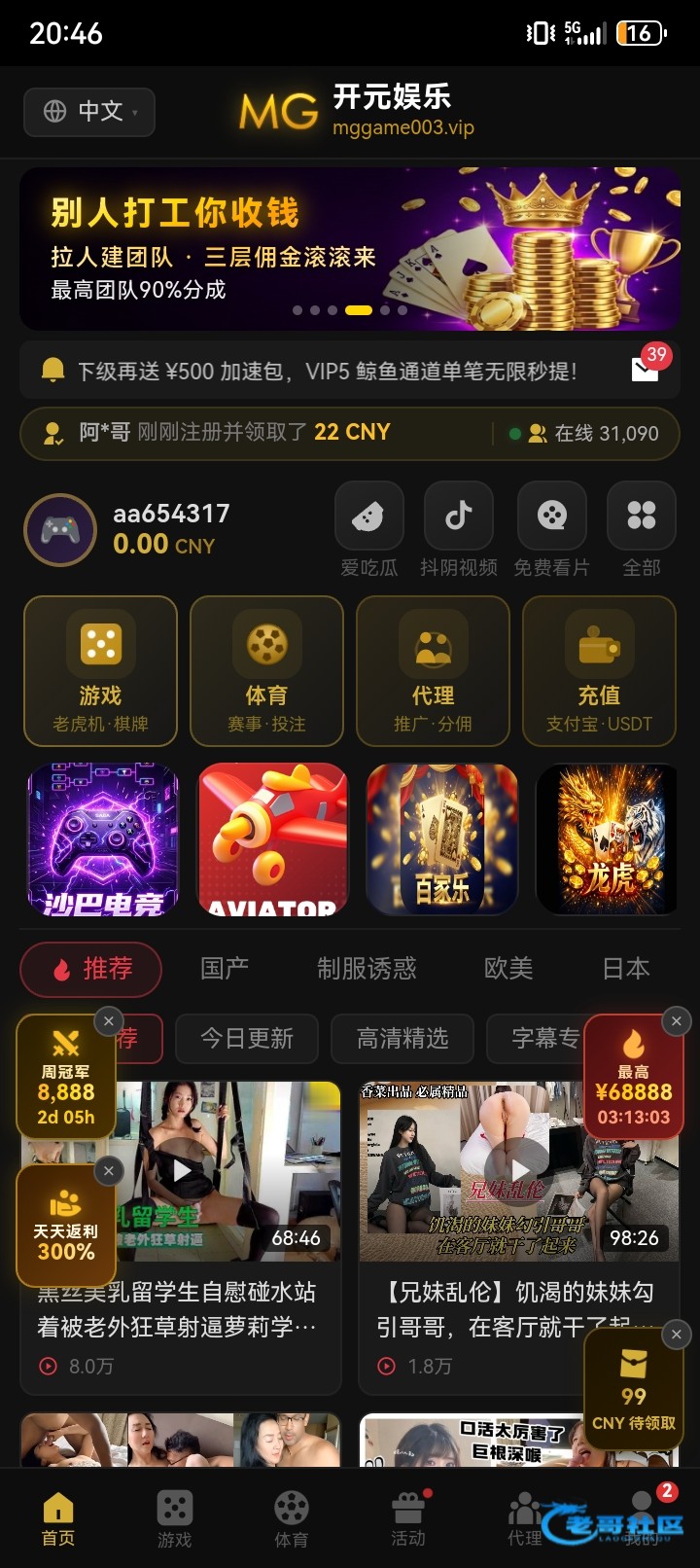Launch the 龙虎 game tile
The height and width of the screenshot is (1568, 700).
click(x=609, y=839)
